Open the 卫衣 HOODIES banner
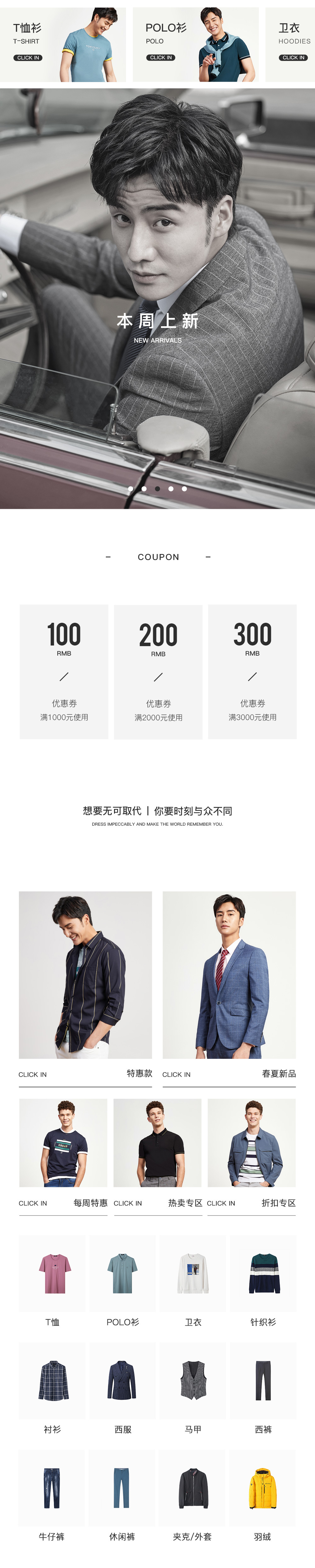The width and height of the screenshot is (315, 1568). click(x=291, y=44)
